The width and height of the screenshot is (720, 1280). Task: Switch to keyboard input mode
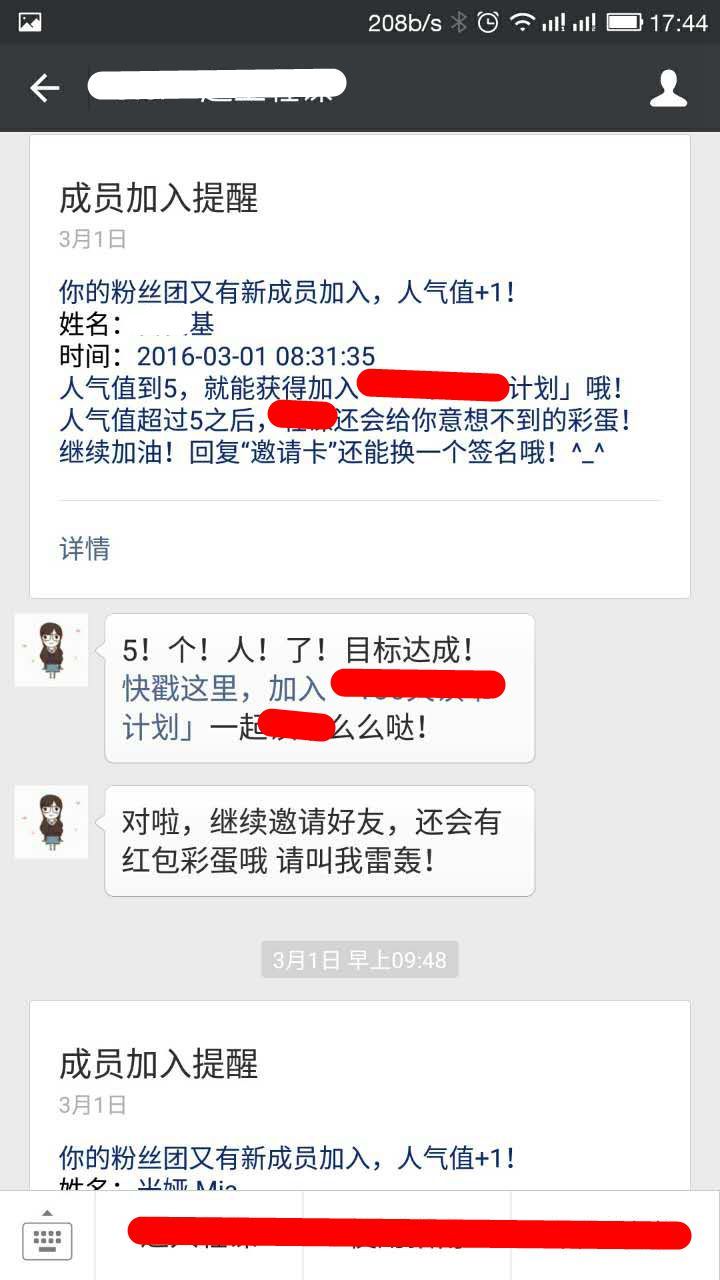click(x=47, y=1236)
